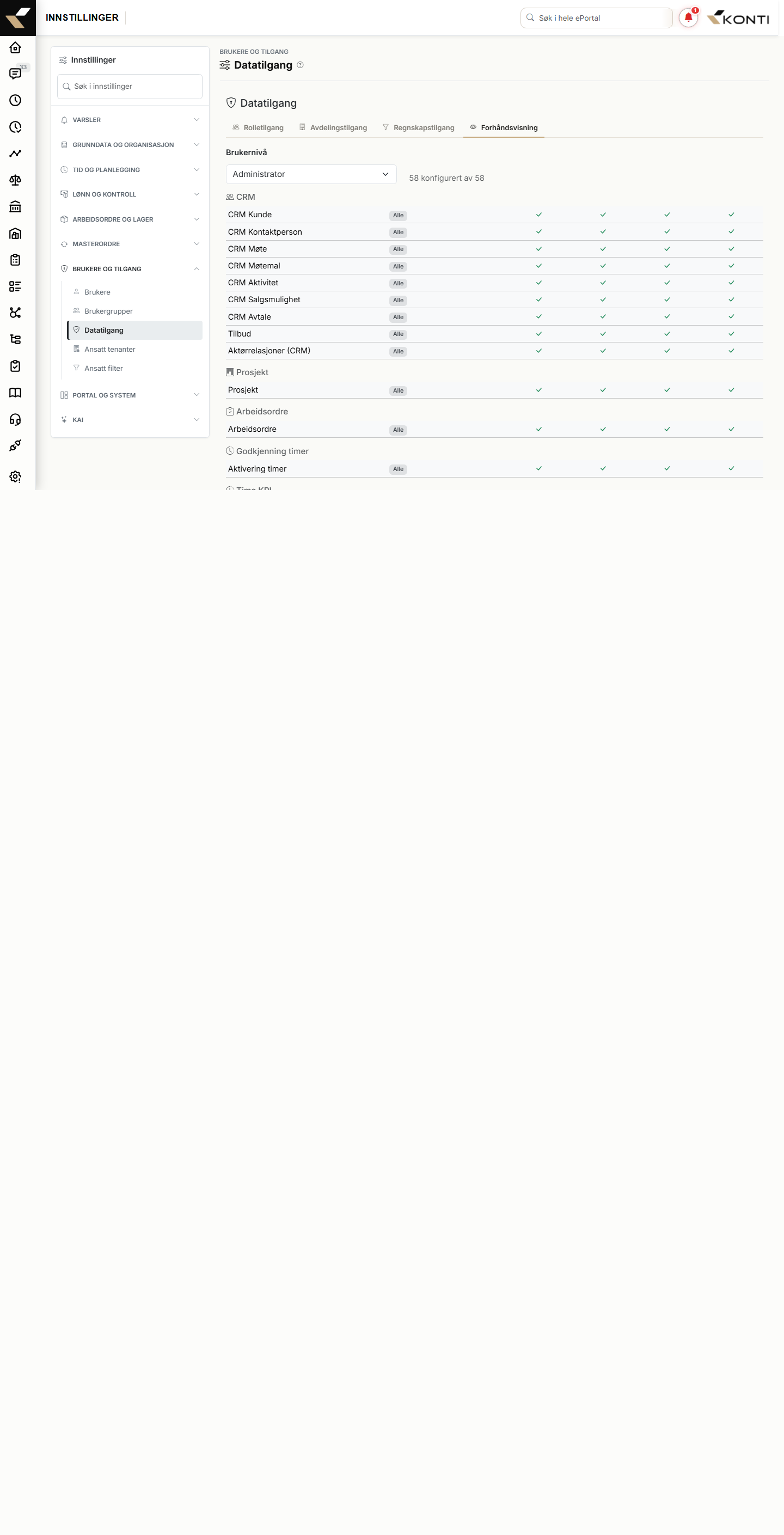Focus the settings search box
Image resolution: width=784 pixels, height=1535 pixels.
(x=130, y=87)
